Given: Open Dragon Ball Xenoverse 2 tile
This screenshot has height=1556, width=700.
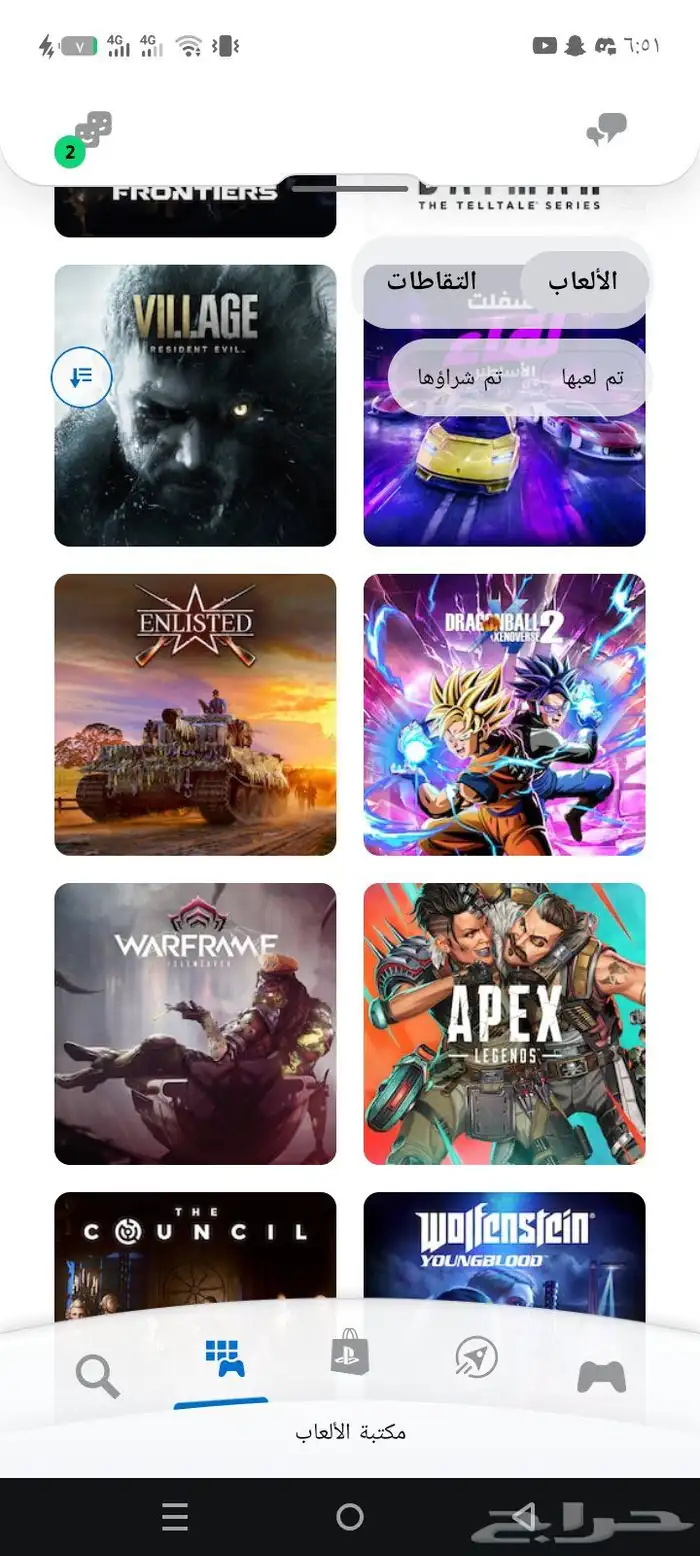Looking at the screenshot, I should tap(504, 715).
